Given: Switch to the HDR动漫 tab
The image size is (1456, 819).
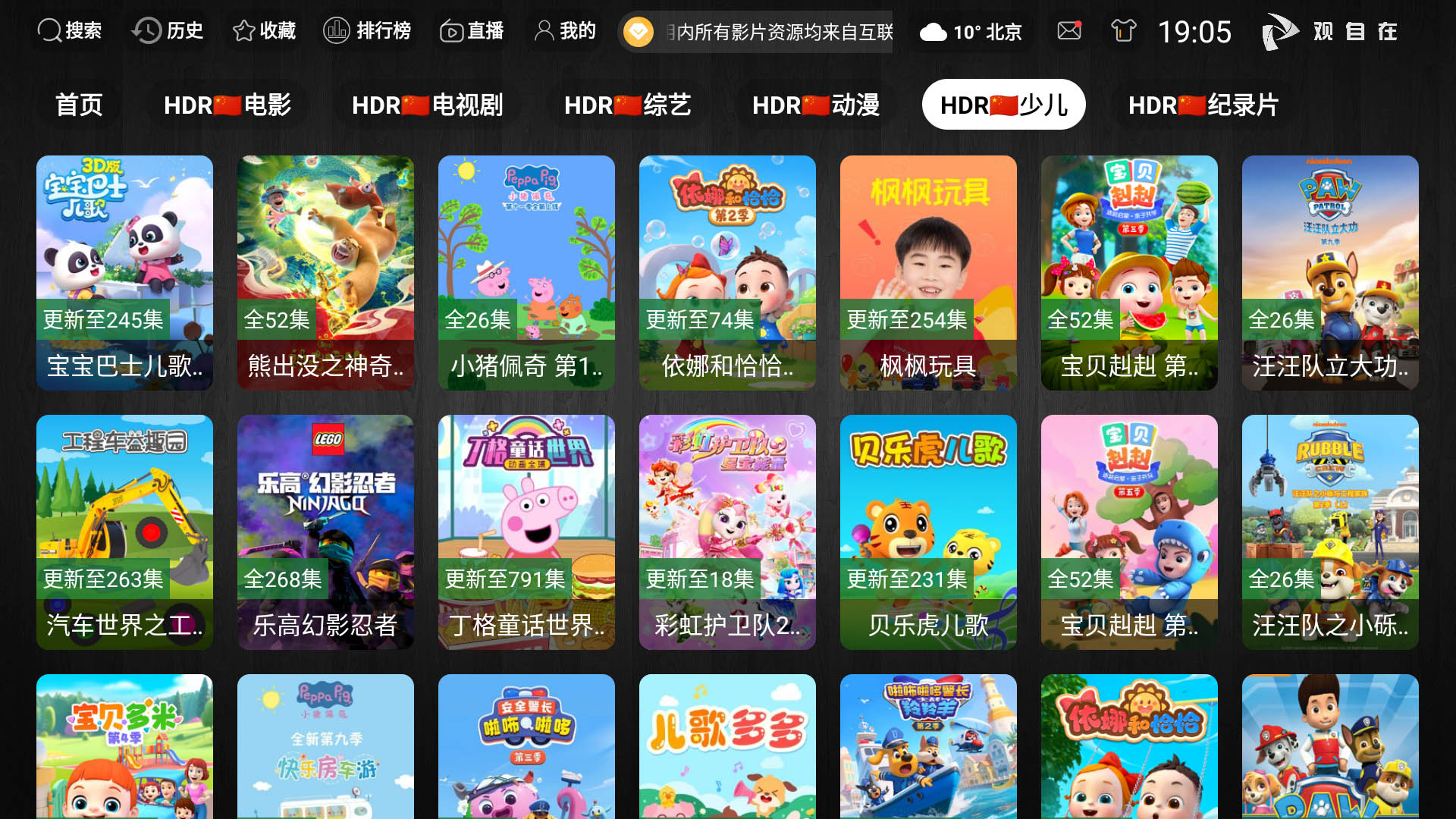Looking at the screenshot, I should (815, 105).
